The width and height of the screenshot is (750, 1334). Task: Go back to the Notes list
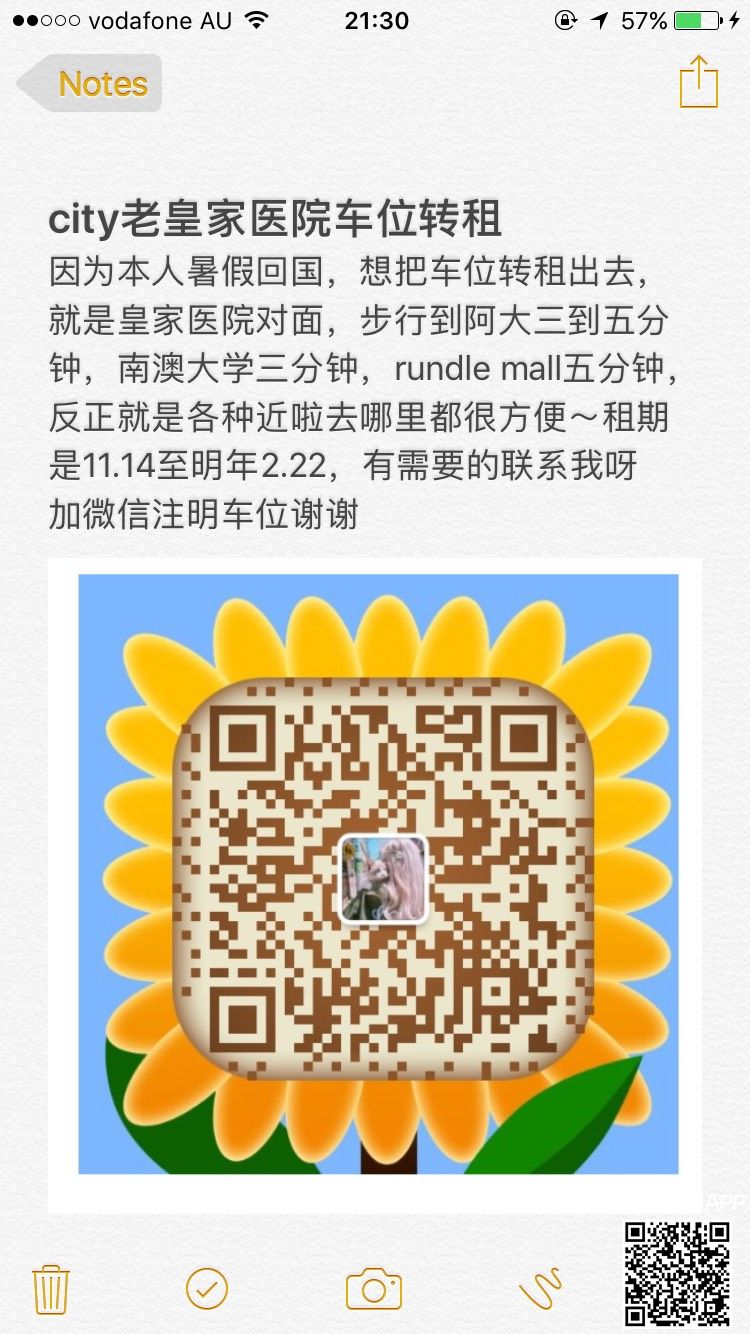[90, 84]
